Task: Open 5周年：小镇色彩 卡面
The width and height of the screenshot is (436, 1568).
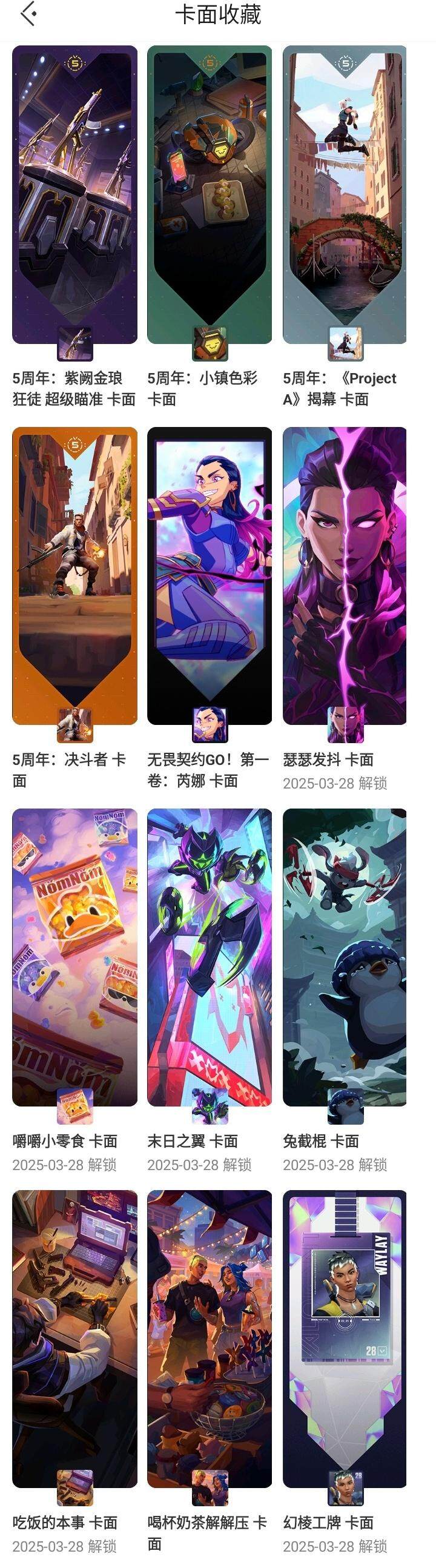Action: [210, 195]
